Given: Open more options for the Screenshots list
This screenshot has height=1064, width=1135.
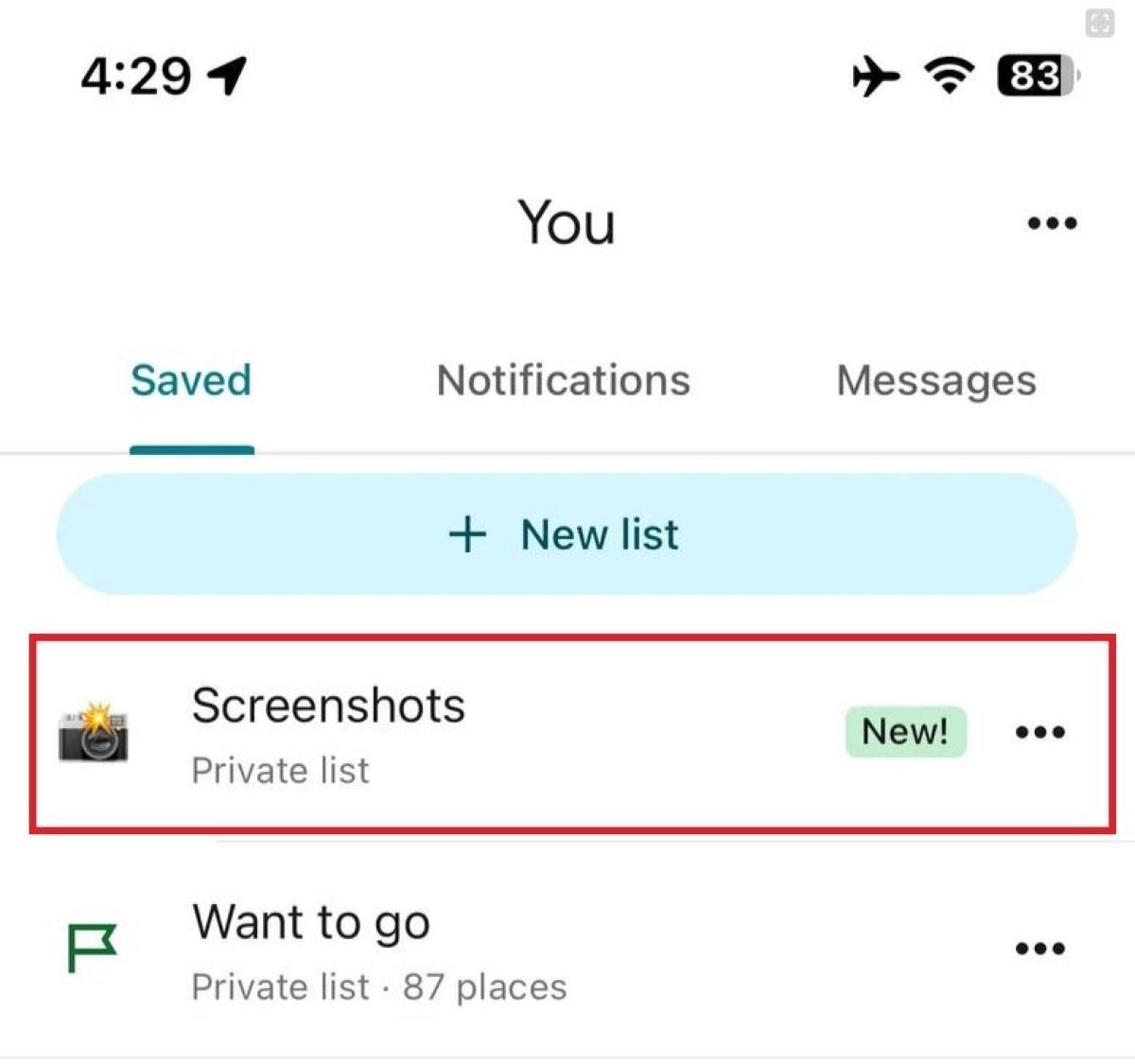Looking at the screenshot, I should 1039,732.
